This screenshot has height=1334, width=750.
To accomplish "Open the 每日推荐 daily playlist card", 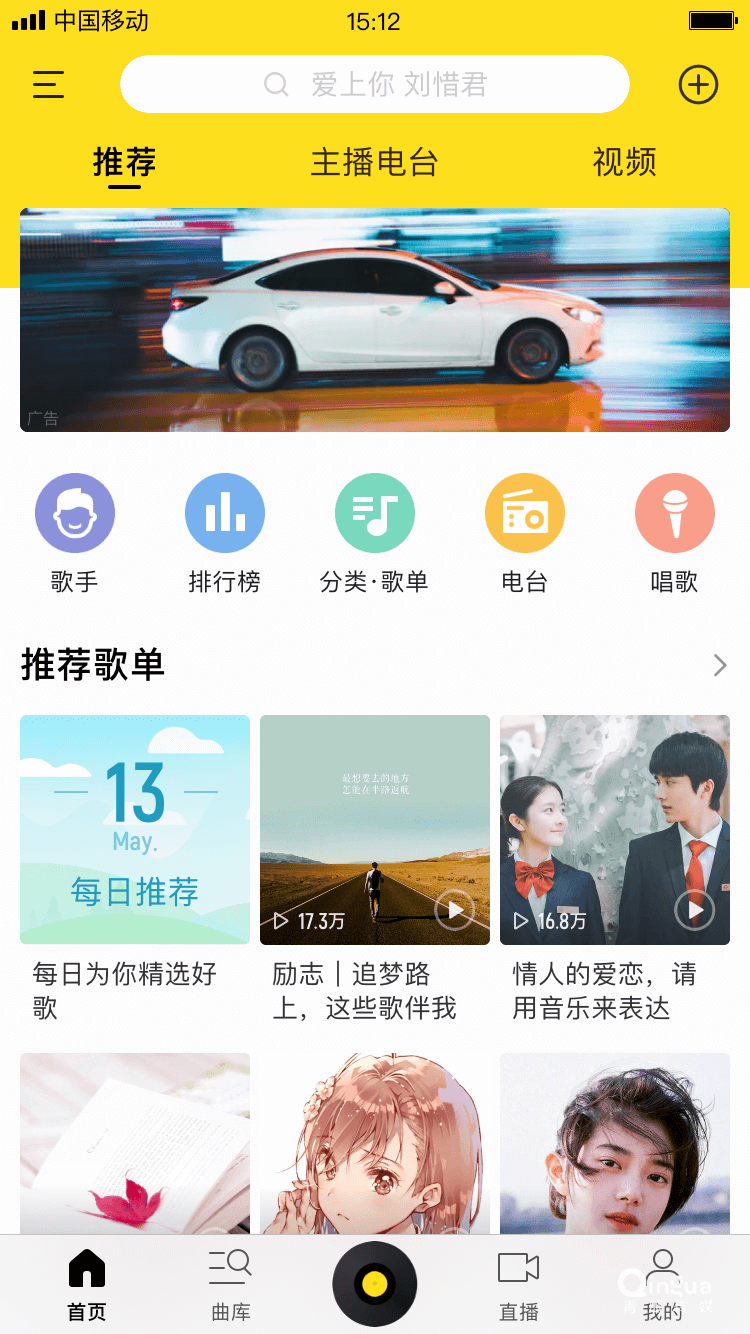I will click(x=135, y=830).
